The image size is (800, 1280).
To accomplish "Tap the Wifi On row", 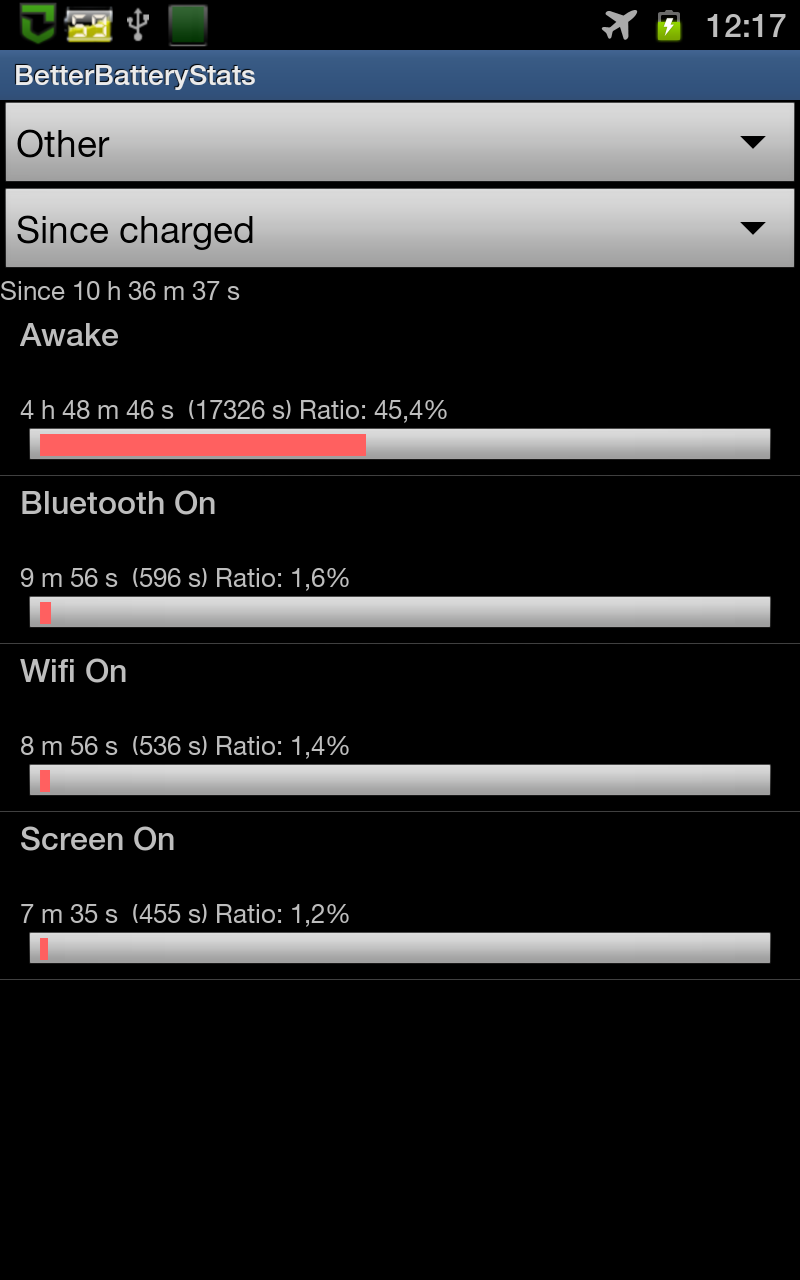I will click(x=400, y=728).
